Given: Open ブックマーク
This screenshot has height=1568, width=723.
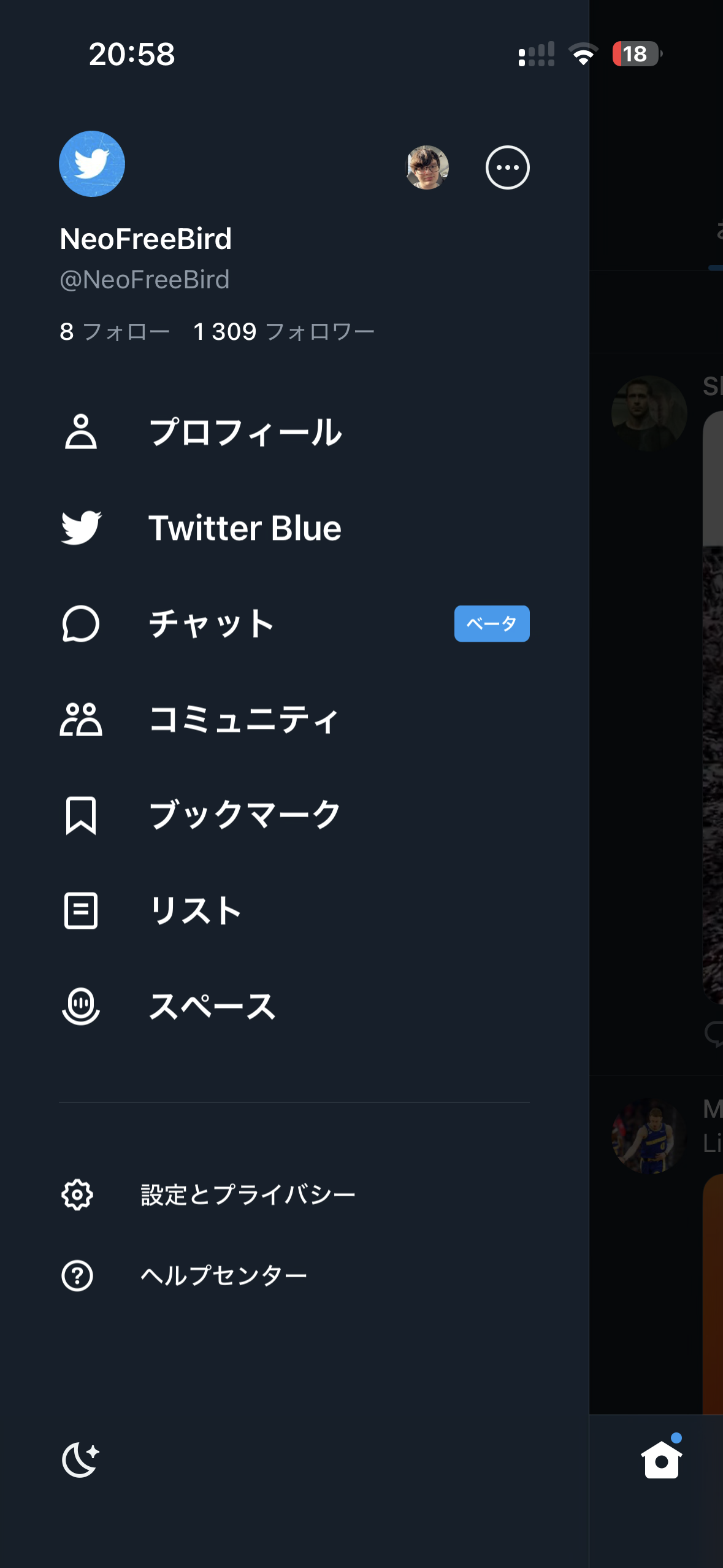Looking at the screenshot, I should [x=244, y=815].
